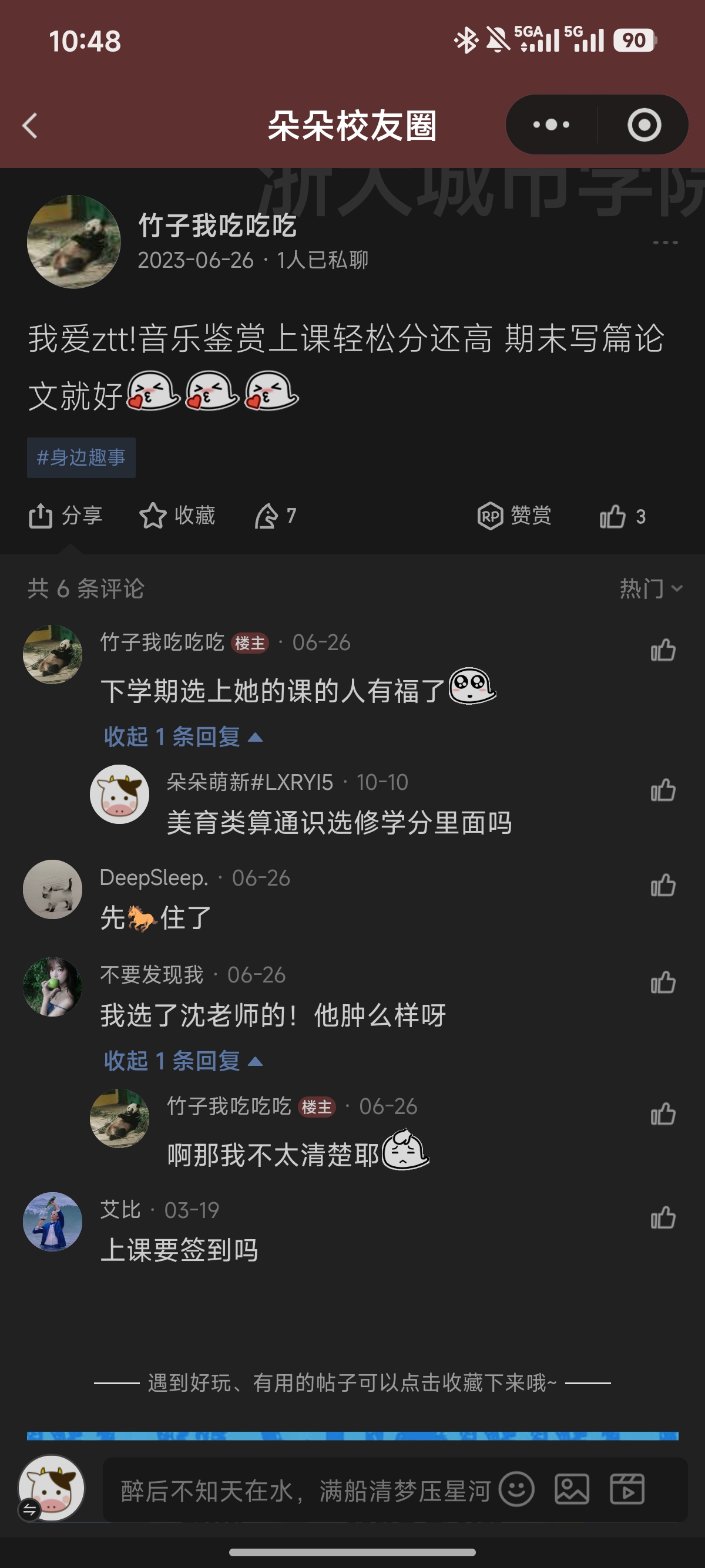The image size is (705, 1568).
Task: Like 朵朵萌新#LXRYI5's reply
Action: point(662,790)
